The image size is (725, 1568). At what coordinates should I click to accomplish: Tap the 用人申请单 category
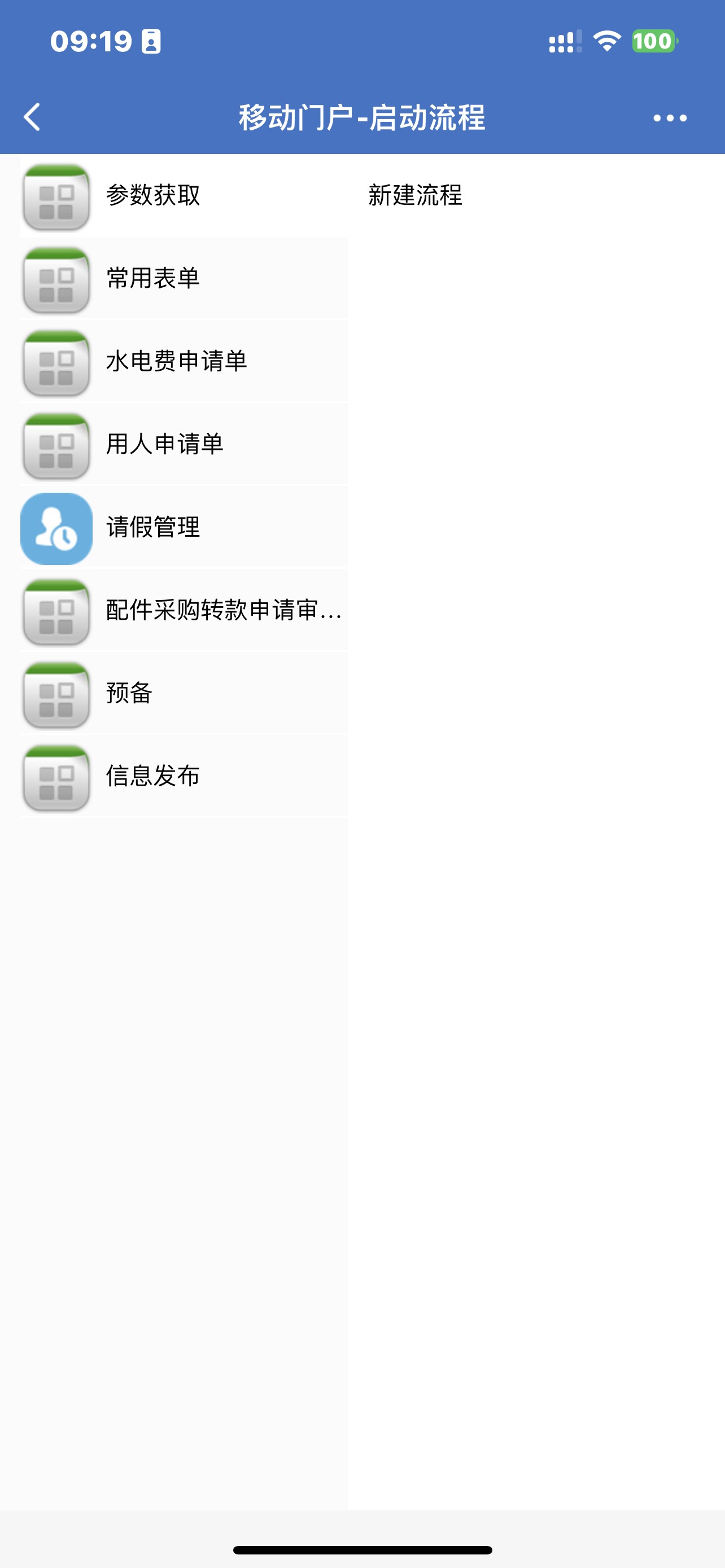(182, 444)
